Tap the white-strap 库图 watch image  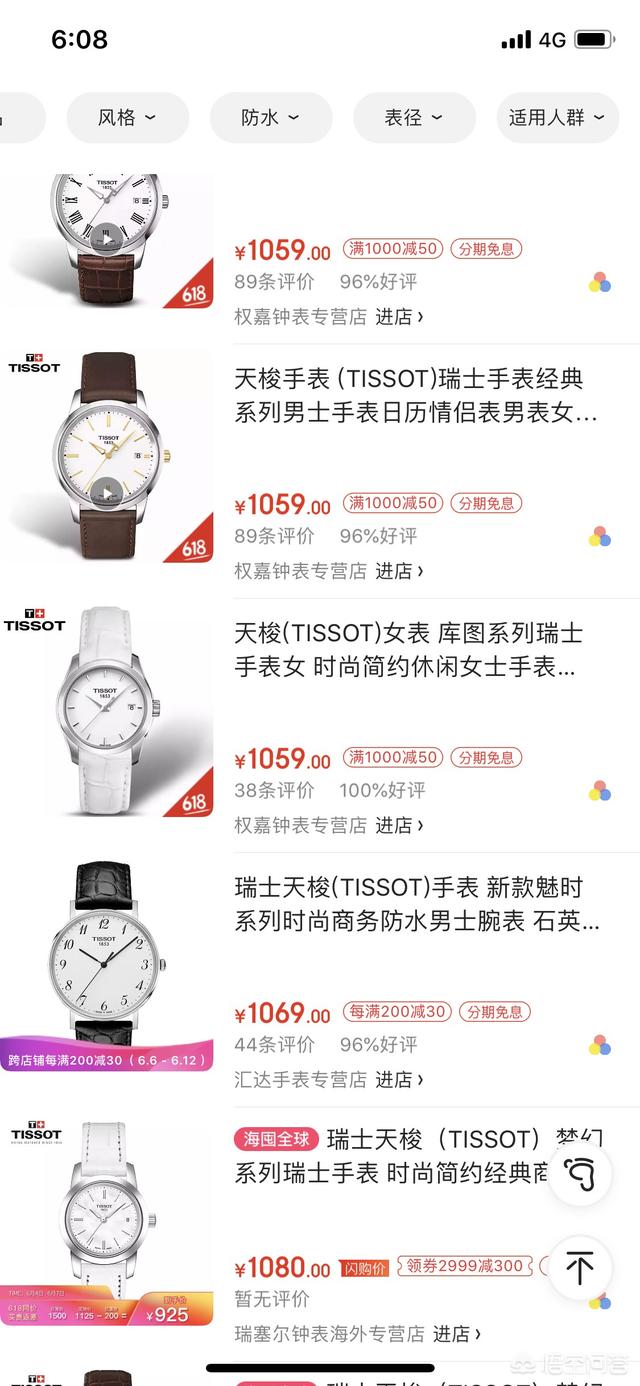tap(106, 710)
